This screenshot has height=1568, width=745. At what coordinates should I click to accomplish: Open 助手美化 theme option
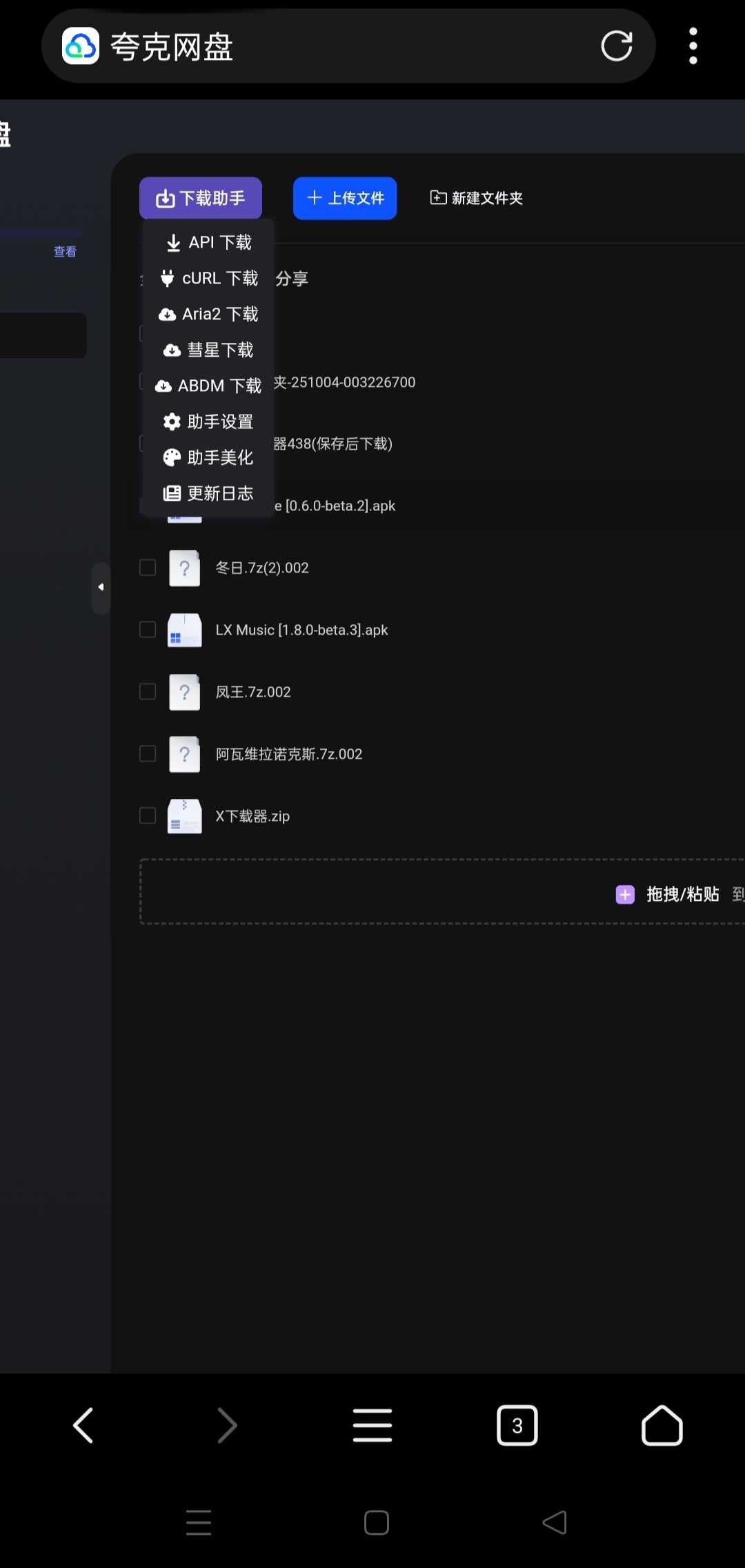click(209, 457)
